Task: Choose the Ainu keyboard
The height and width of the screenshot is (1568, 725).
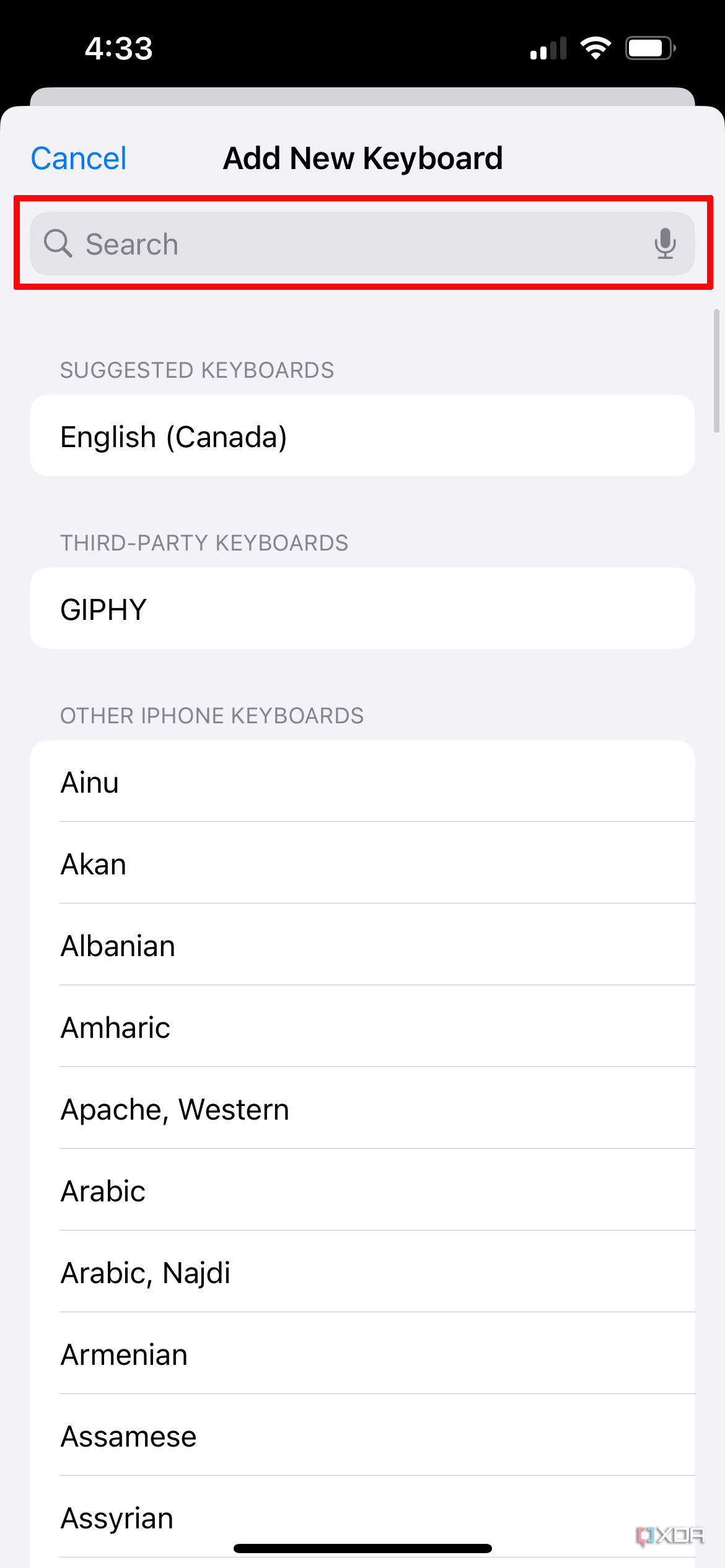Action: [362, 782]
